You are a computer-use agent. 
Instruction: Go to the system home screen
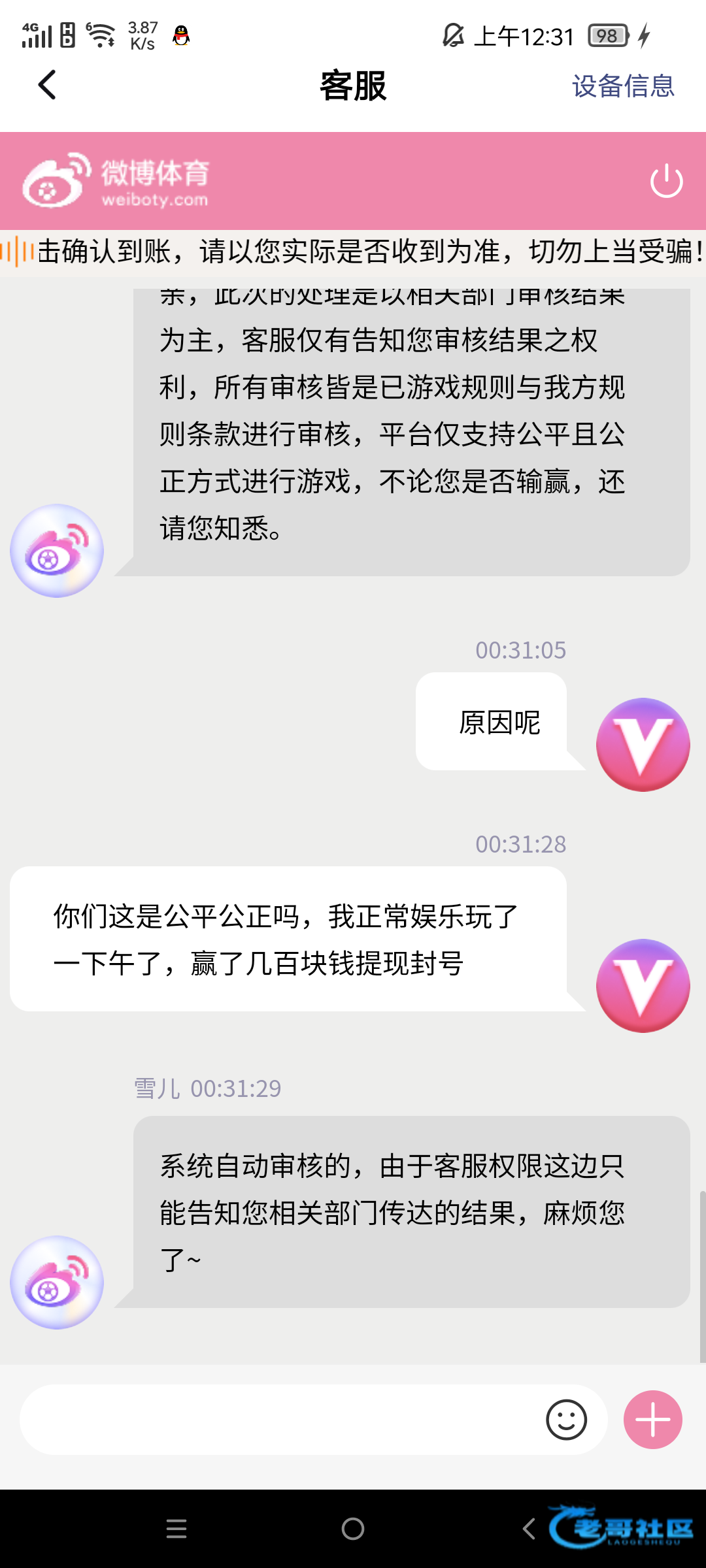353,1529
